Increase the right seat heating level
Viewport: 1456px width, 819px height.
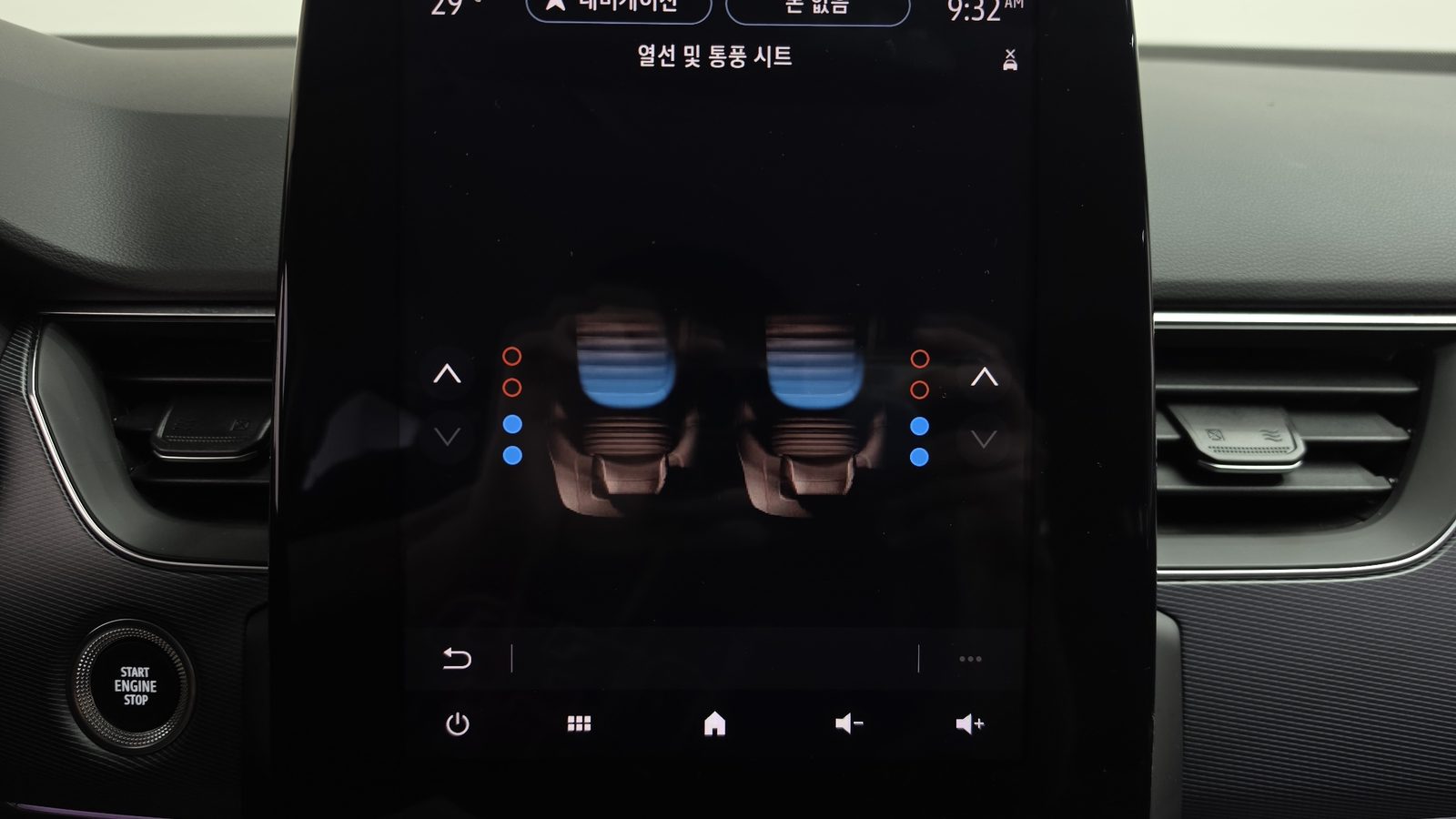pos(984,377)
